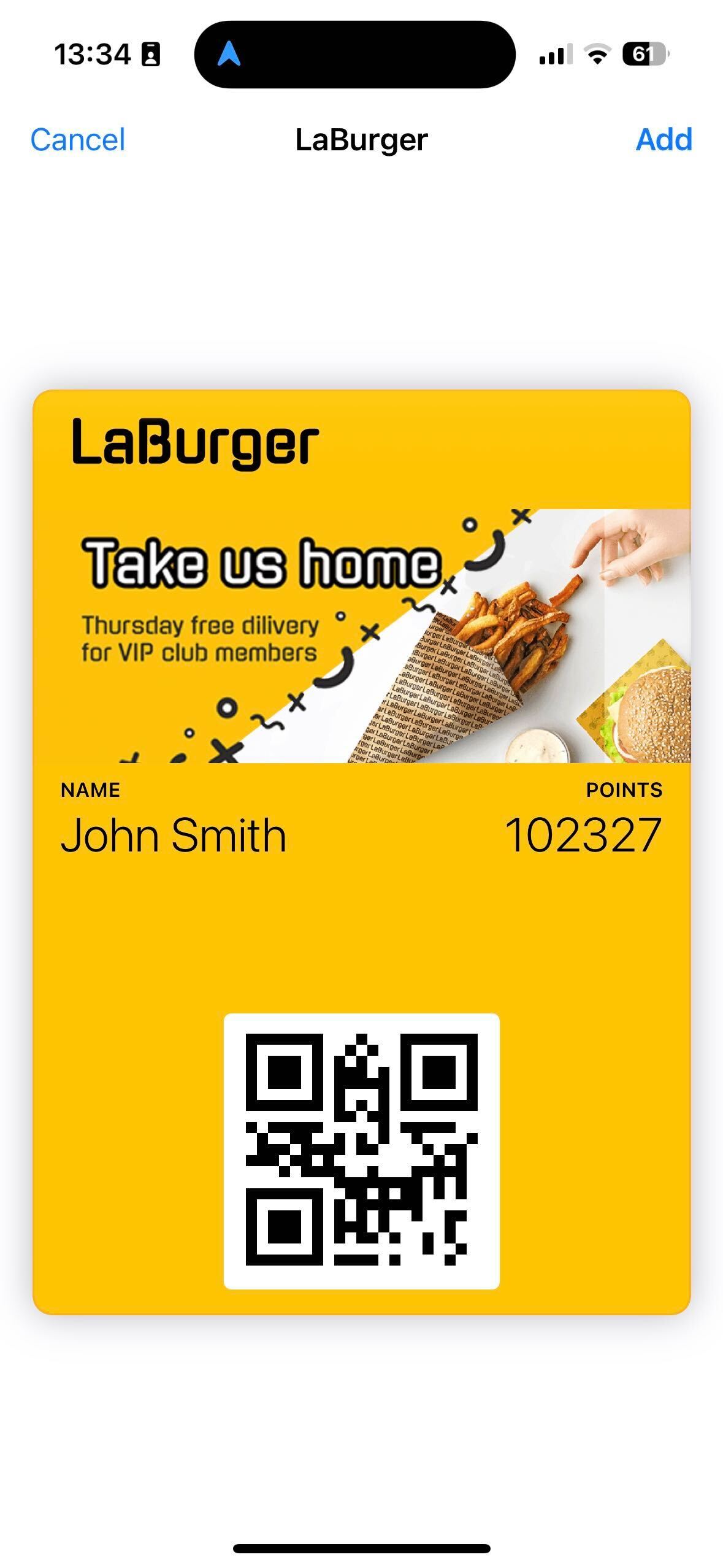The width and height of the screenshot is (723, 1568).
Task: Cancel adding the LaBurger pass
Action: click(x=78, y=140)
